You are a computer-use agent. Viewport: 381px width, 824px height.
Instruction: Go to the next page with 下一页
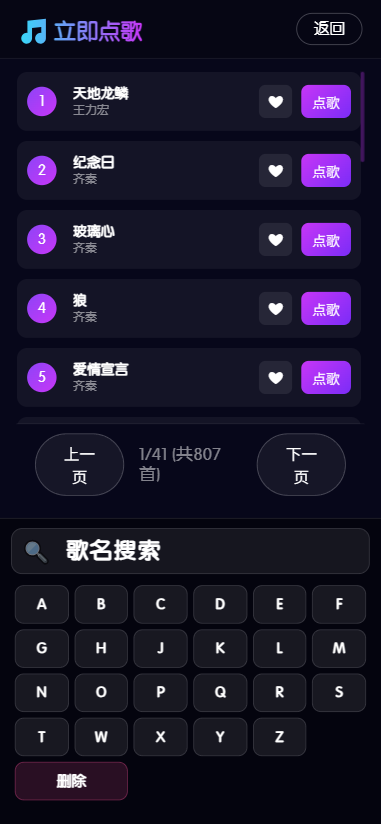tap(301, 465)
